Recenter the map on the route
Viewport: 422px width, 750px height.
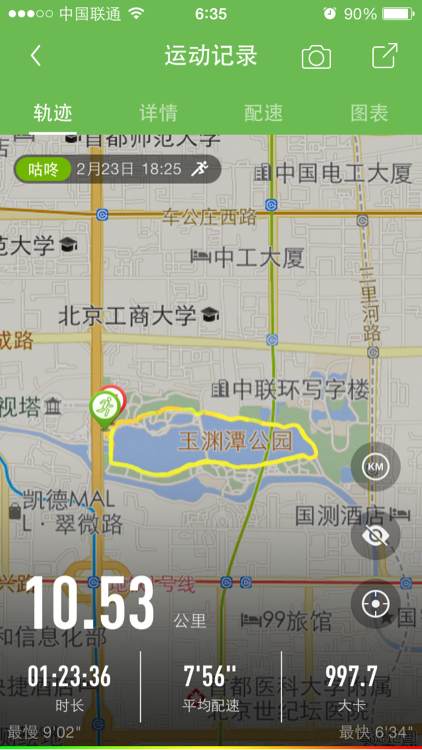point(376,604)
